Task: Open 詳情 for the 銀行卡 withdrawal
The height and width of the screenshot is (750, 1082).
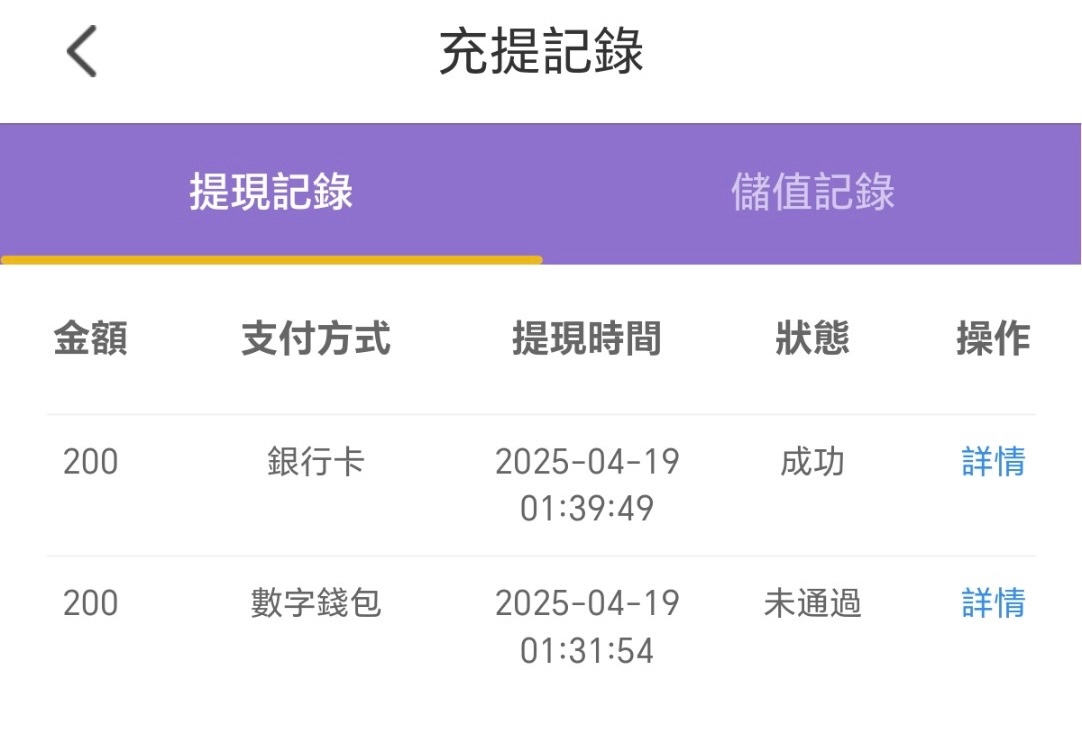Action: [x=993, y=462]
